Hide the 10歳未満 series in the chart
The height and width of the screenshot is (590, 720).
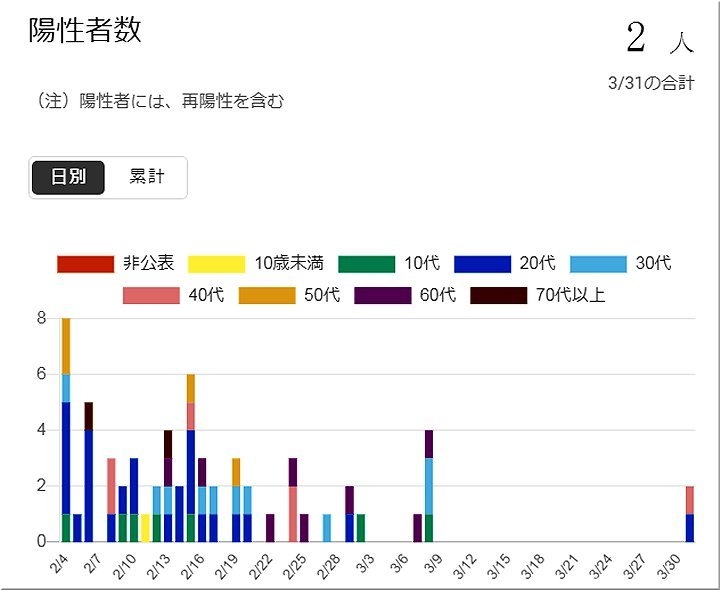[255, 264]
